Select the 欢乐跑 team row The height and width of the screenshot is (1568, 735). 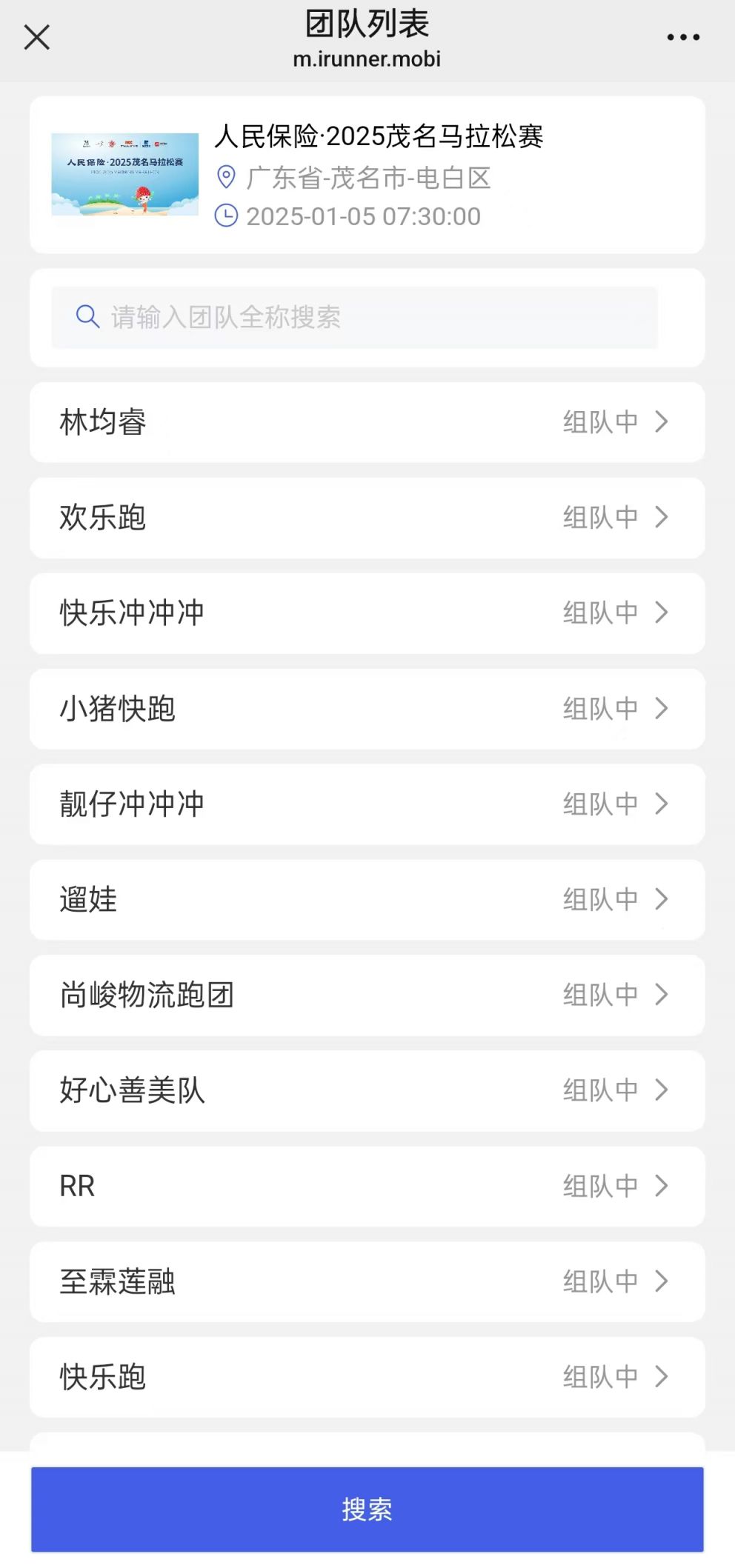pos(367,518)
